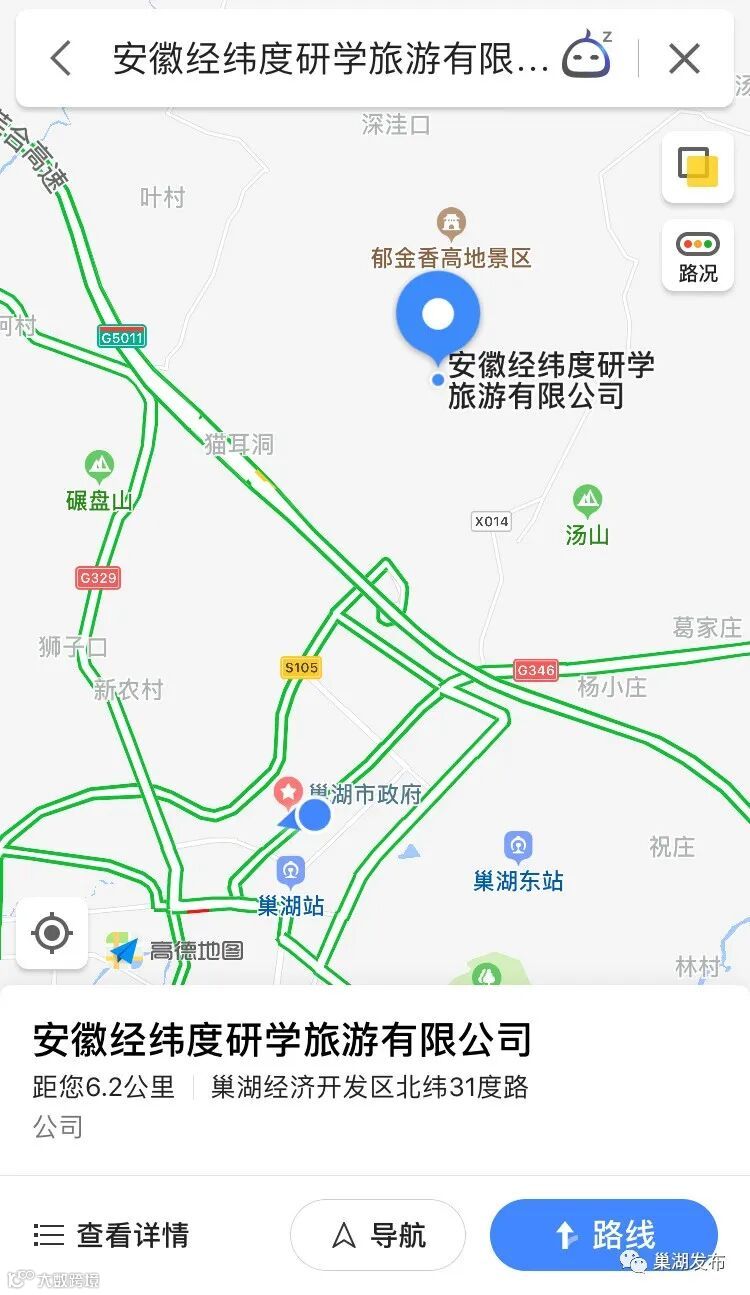Open the map layers button

(698, 167)
